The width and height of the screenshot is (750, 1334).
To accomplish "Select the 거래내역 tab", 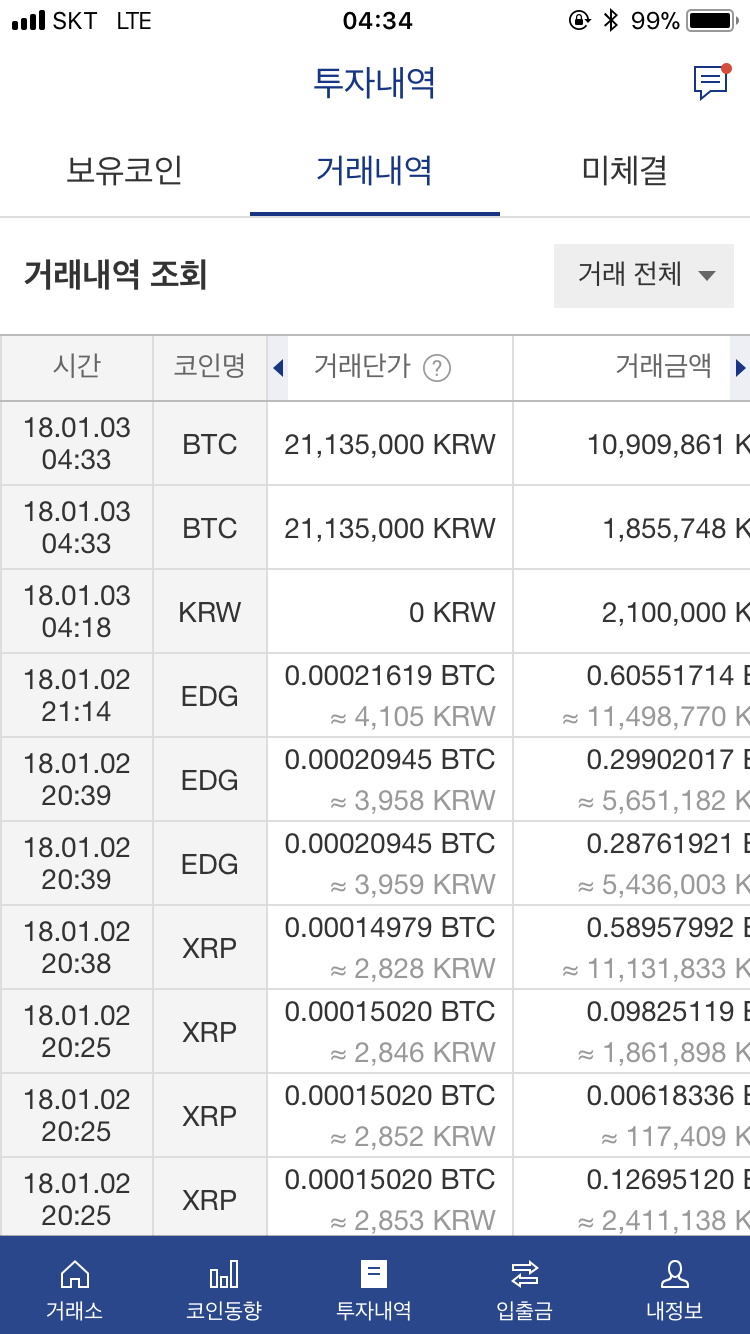I will coord(374,171).
